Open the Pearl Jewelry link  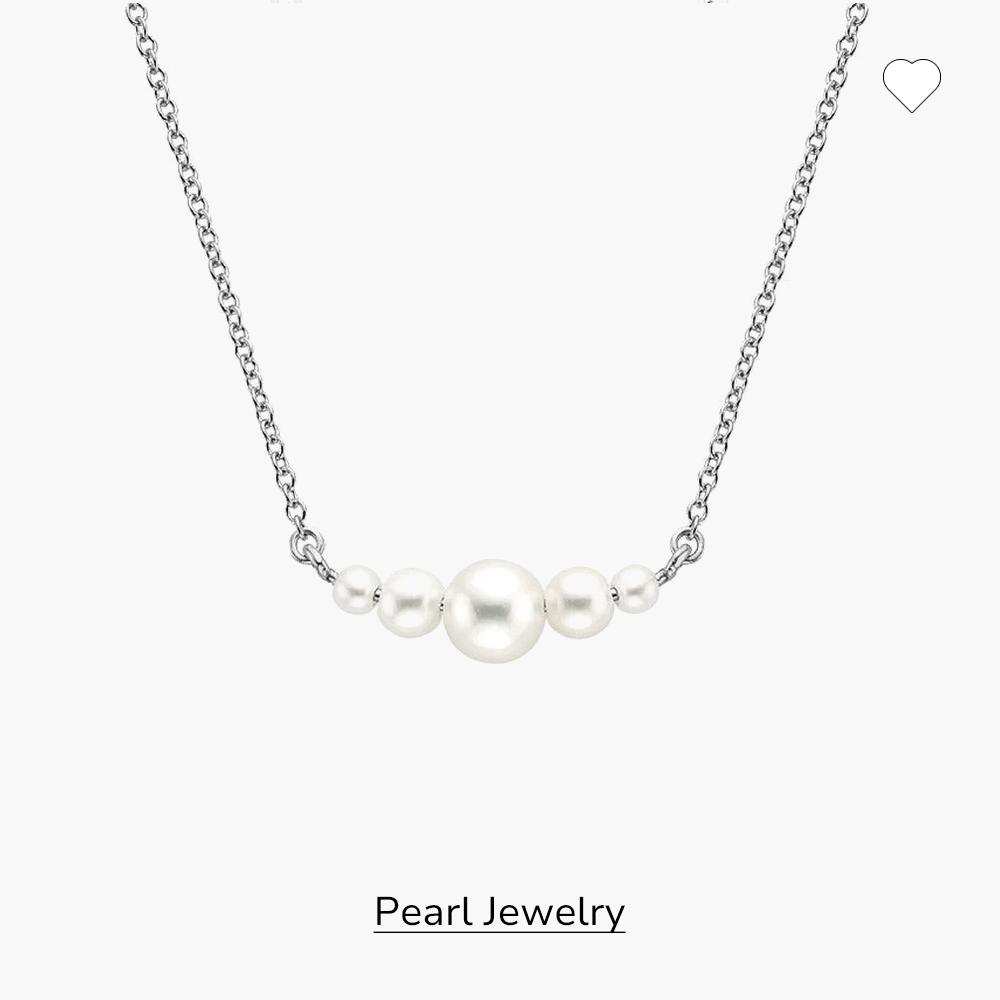(x=499, y=911)
